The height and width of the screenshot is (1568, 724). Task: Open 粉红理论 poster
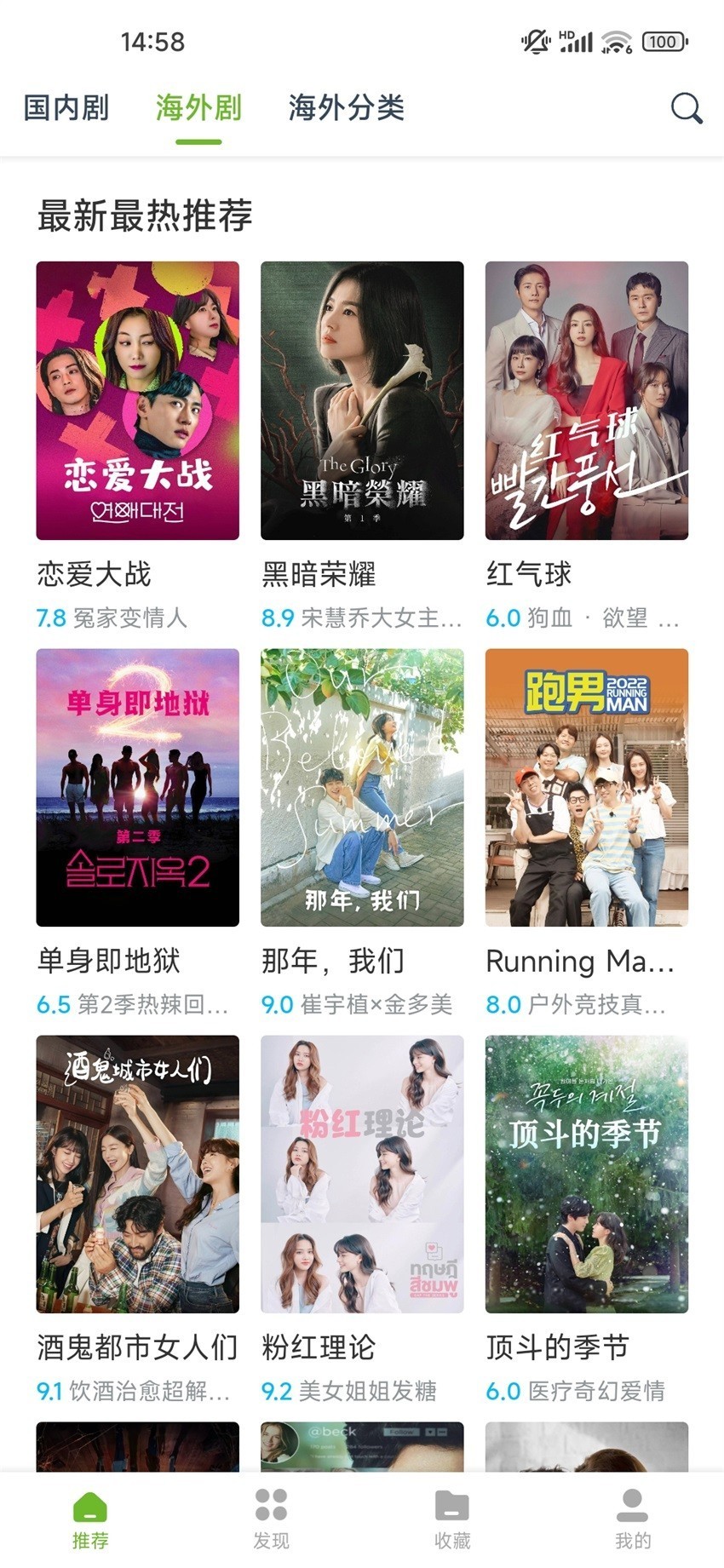(x=362, y=1173)
